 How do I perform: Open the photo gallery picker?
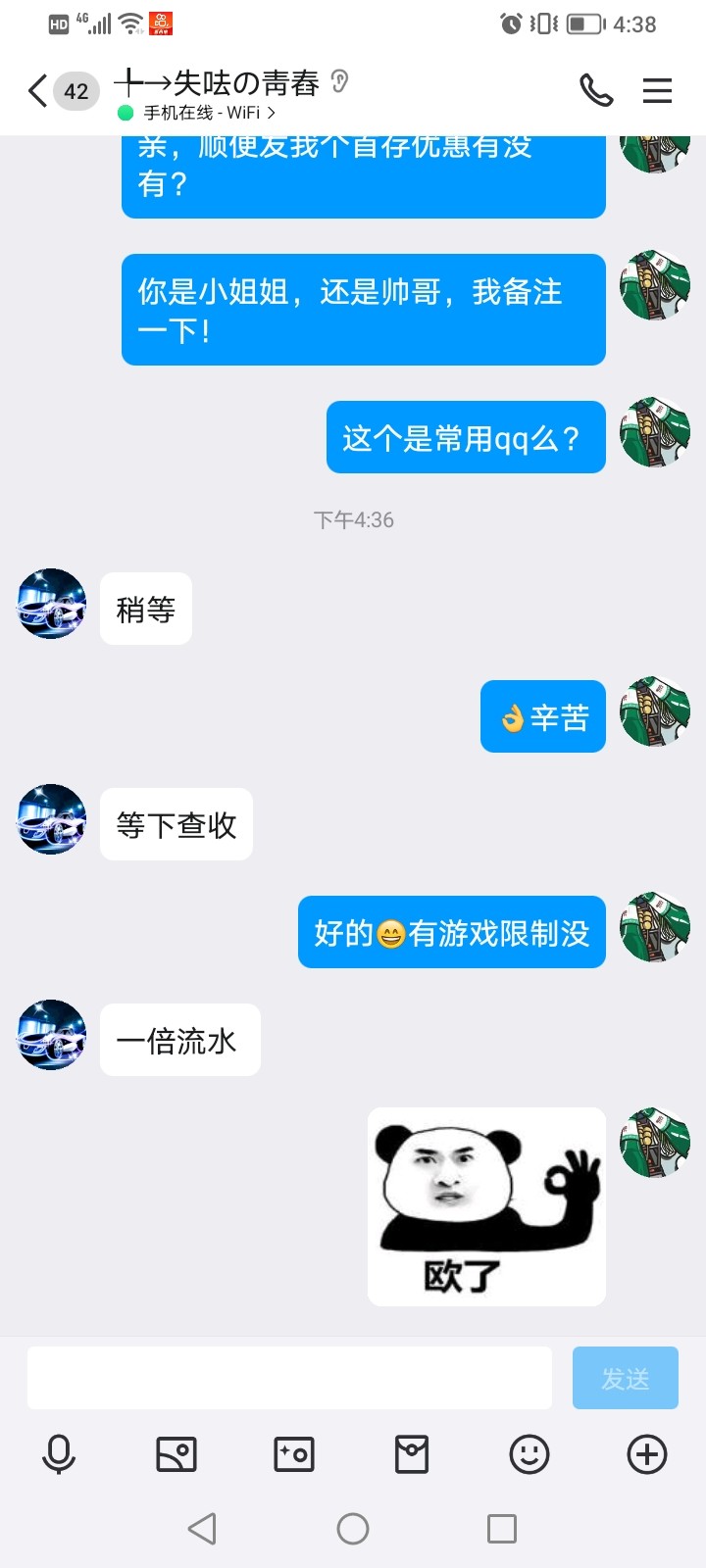(x=176, y=1454)
